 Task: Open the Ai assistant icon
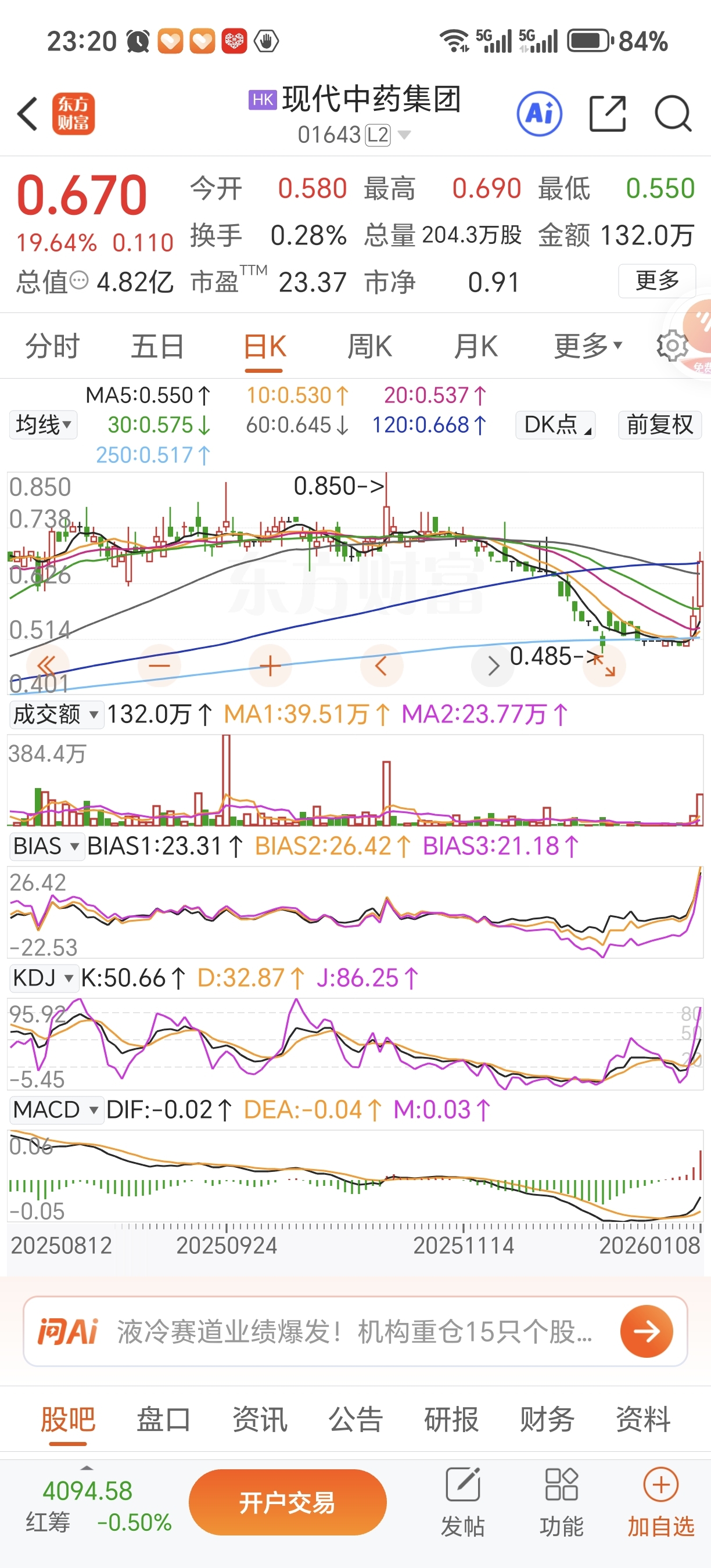(538, 114)
